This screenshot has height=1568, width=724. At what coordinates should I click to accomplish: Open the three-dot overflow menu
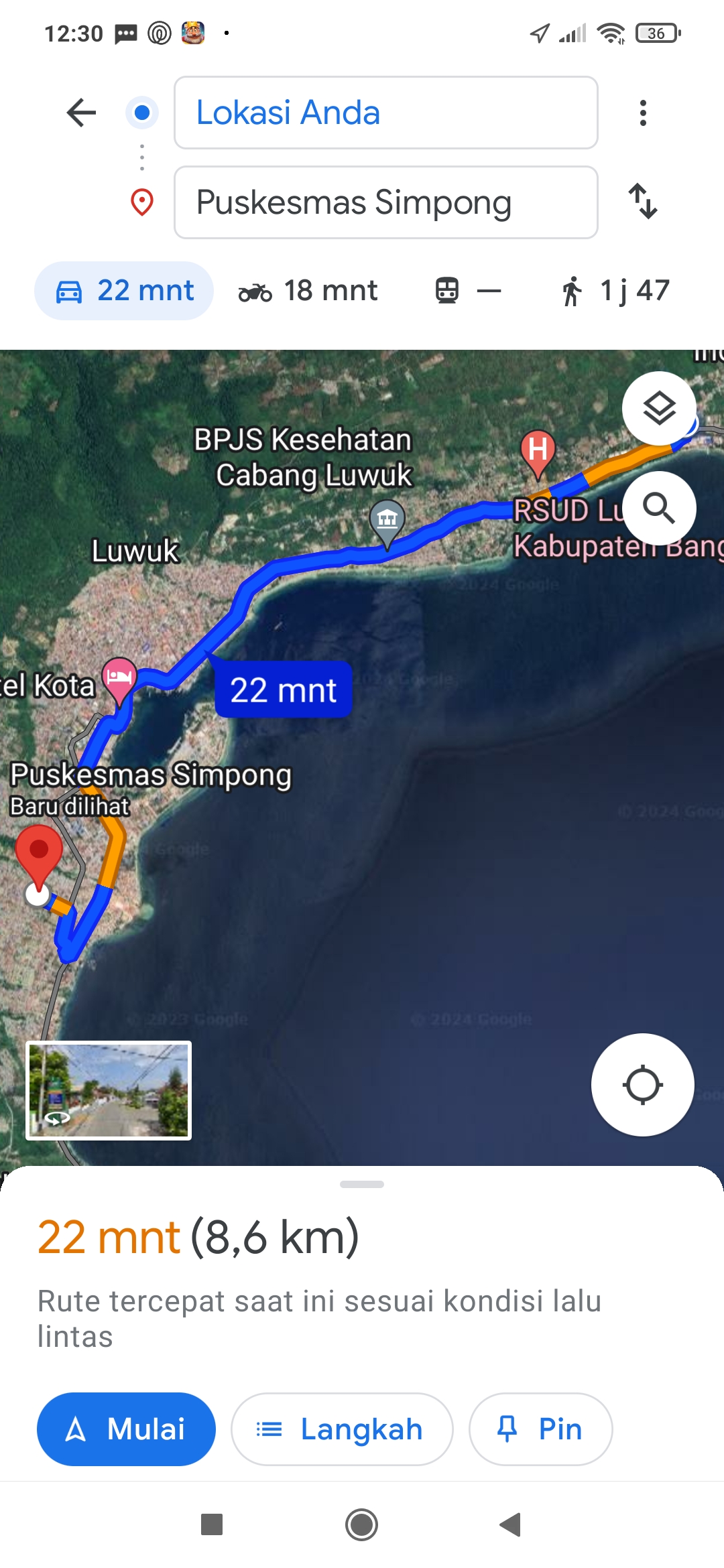[643, 113]
